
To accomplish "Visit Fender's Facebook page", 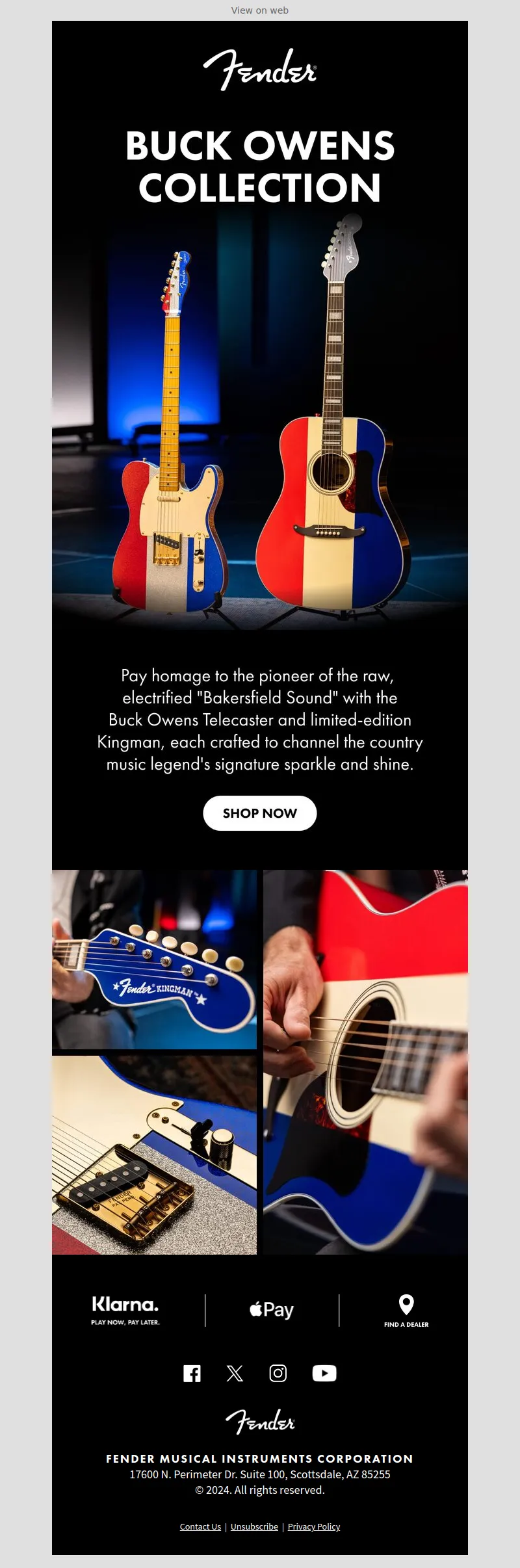I will 192,1373.
